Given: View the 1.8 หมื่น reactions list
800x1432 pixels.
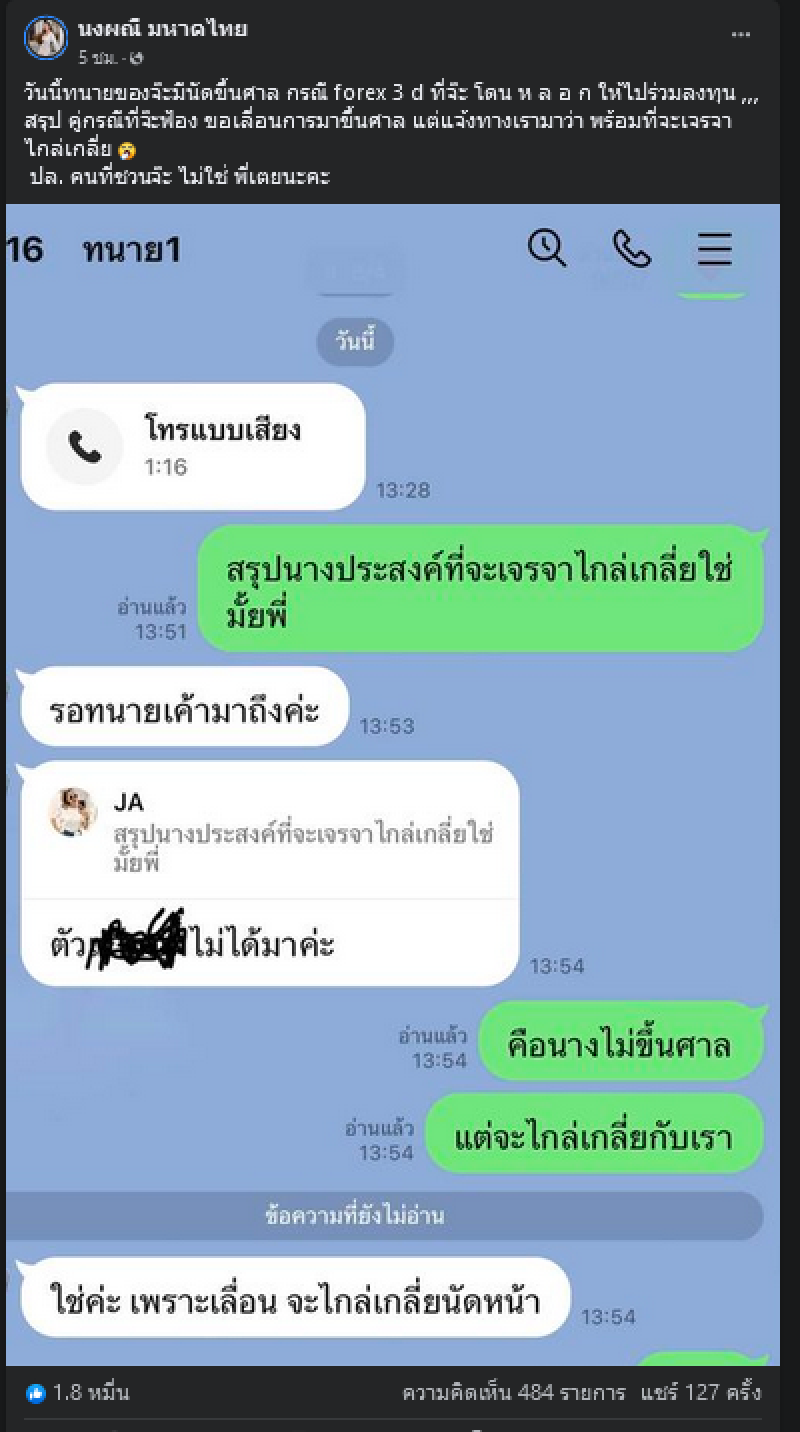Looking at the screenshot, I should pyautogui.click(x=78, y=1392).
